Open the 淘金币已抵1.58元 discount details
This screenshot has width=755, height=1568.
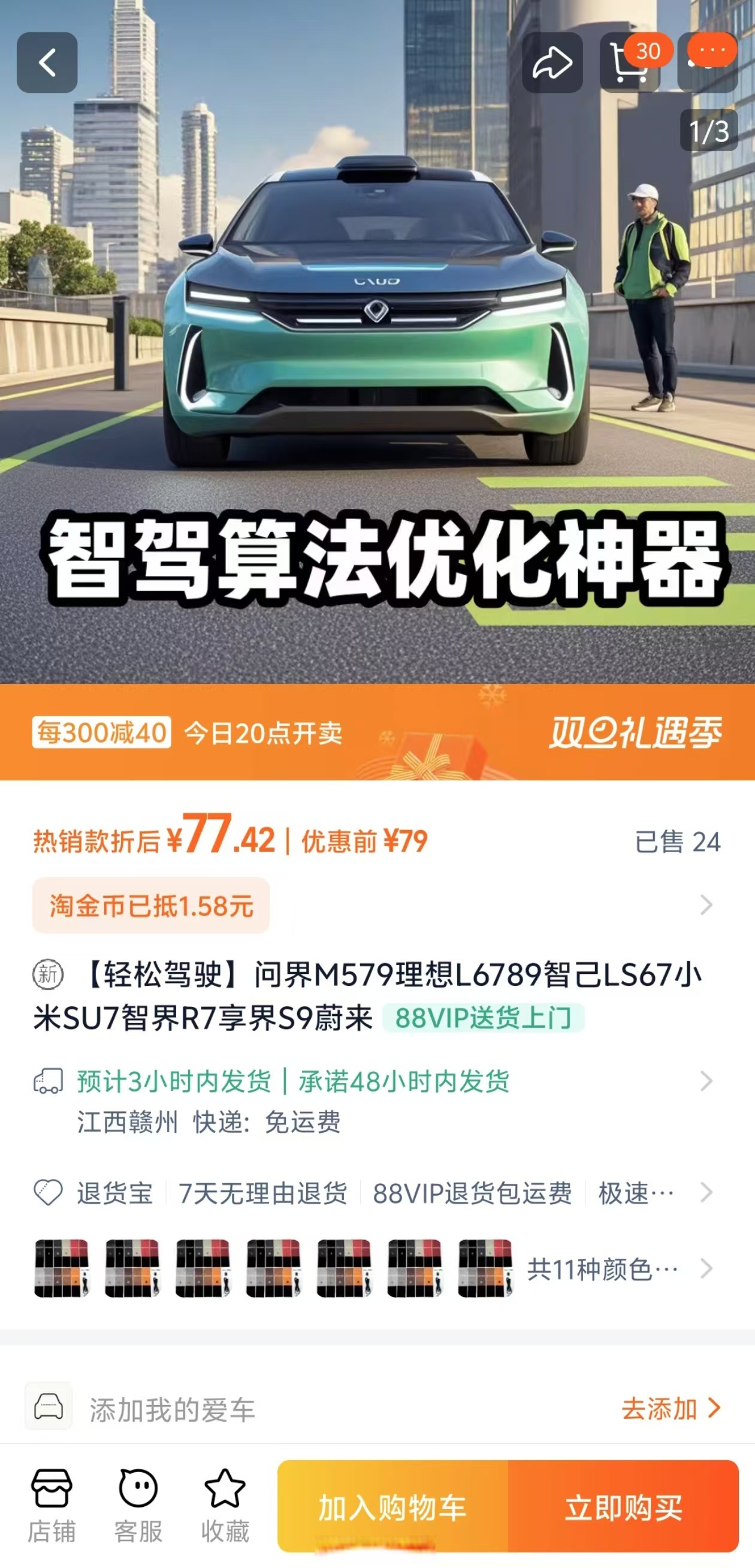pyautogui.click(x=151, y=905)
